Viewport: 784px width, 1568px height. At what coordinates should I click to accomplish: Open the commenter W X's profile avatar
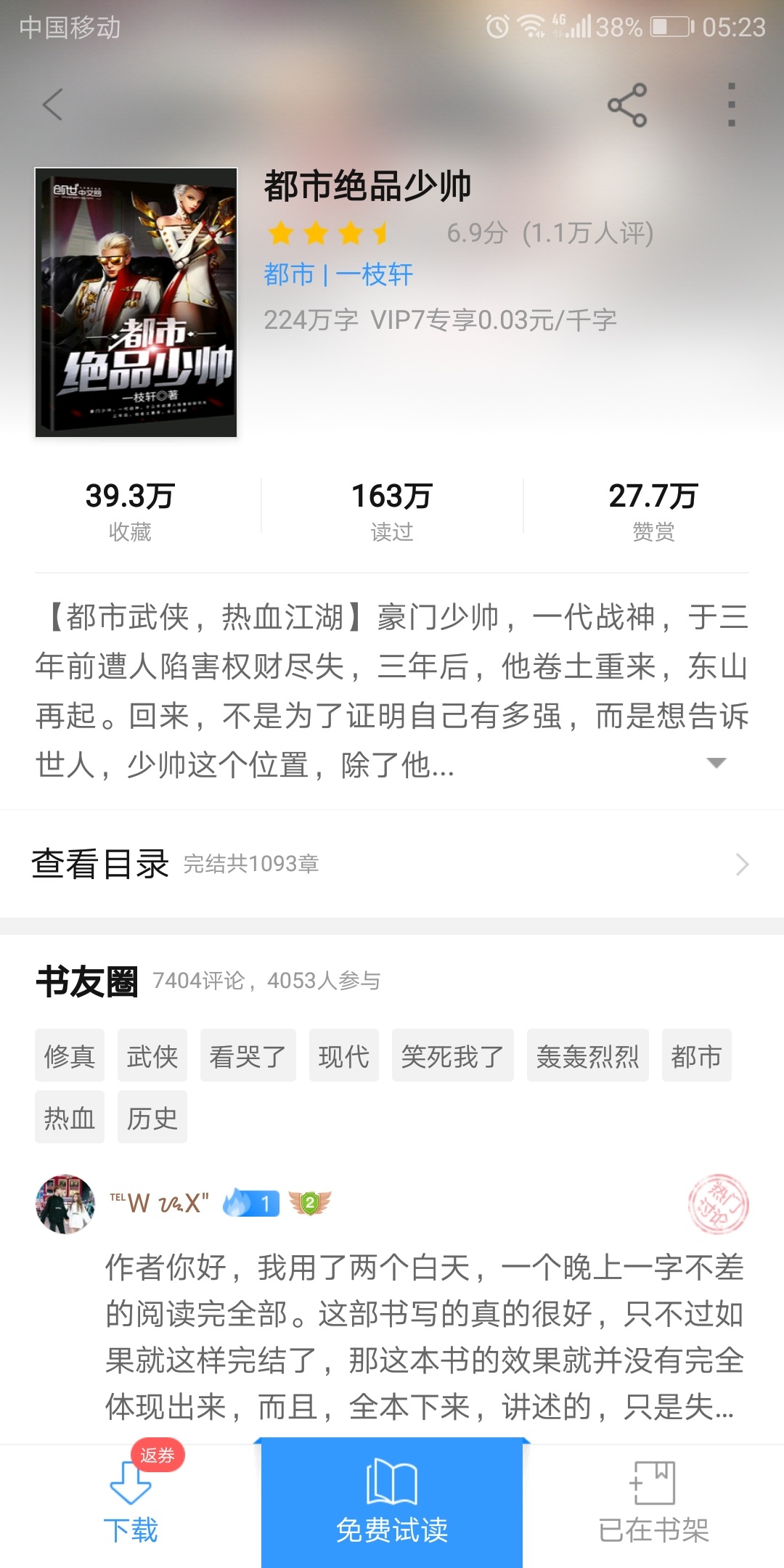click(65, 1204)
